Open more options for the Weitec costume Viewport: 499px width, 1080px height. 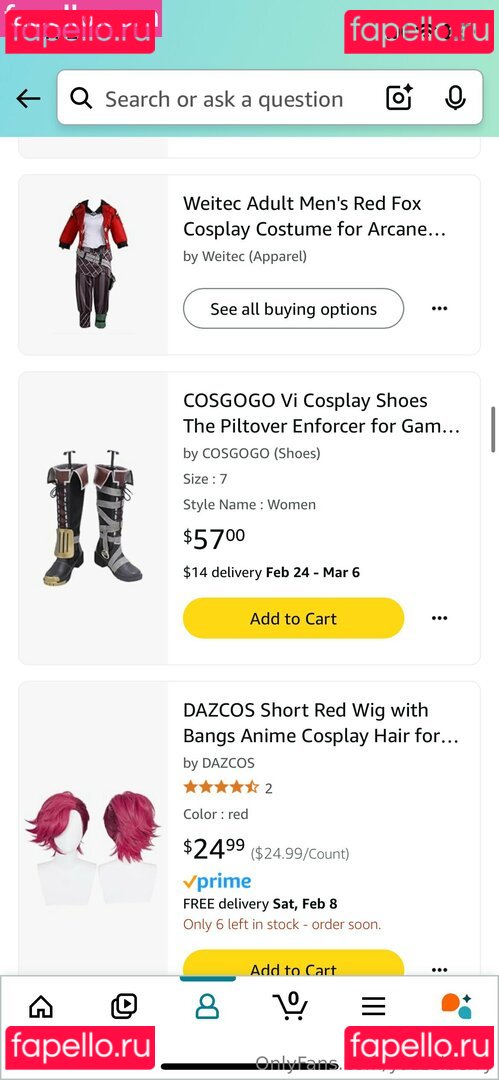[x=439, y=309]
